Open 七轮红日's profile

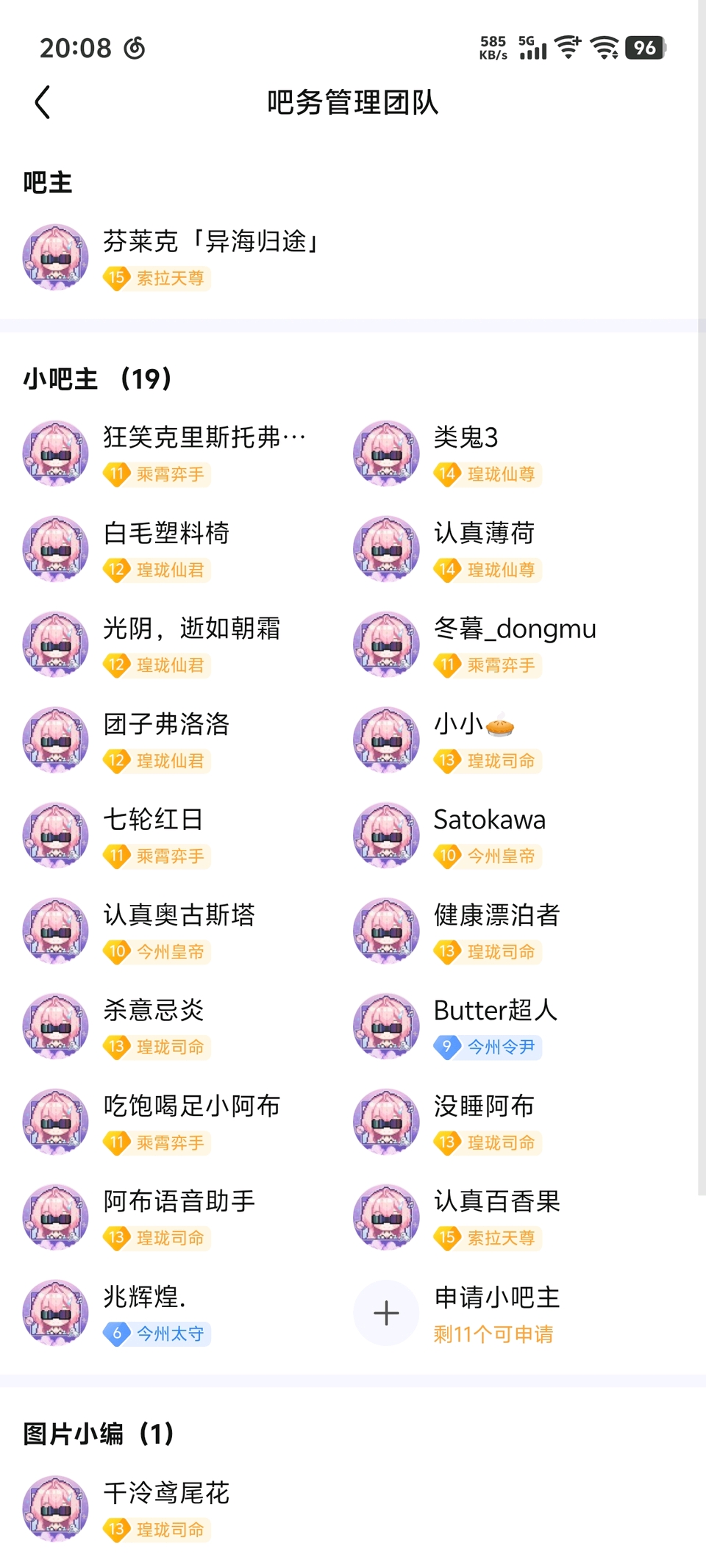click(153, 820)
